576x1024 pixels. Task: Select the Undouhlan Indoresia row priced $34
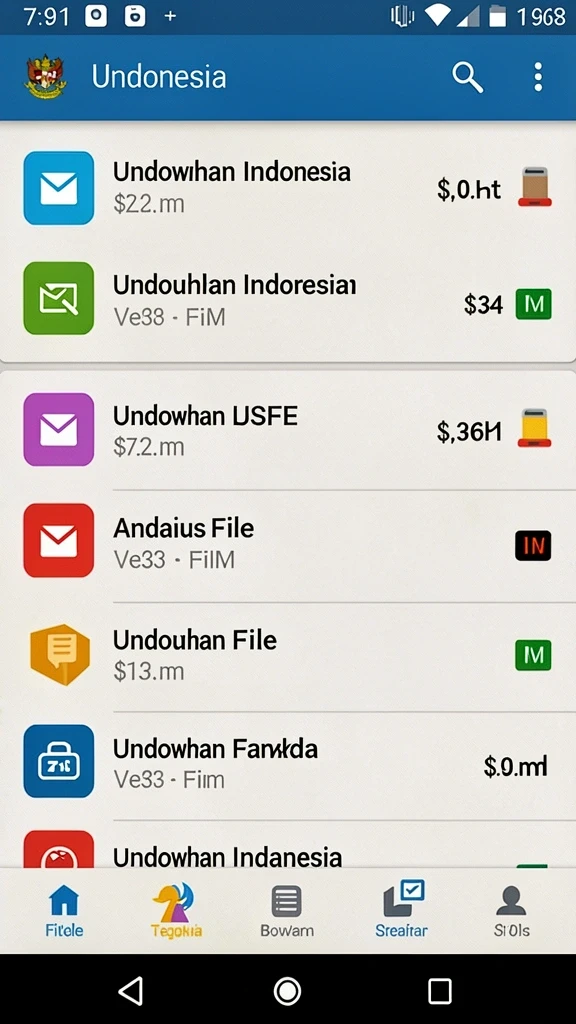[x=288, y=300]
